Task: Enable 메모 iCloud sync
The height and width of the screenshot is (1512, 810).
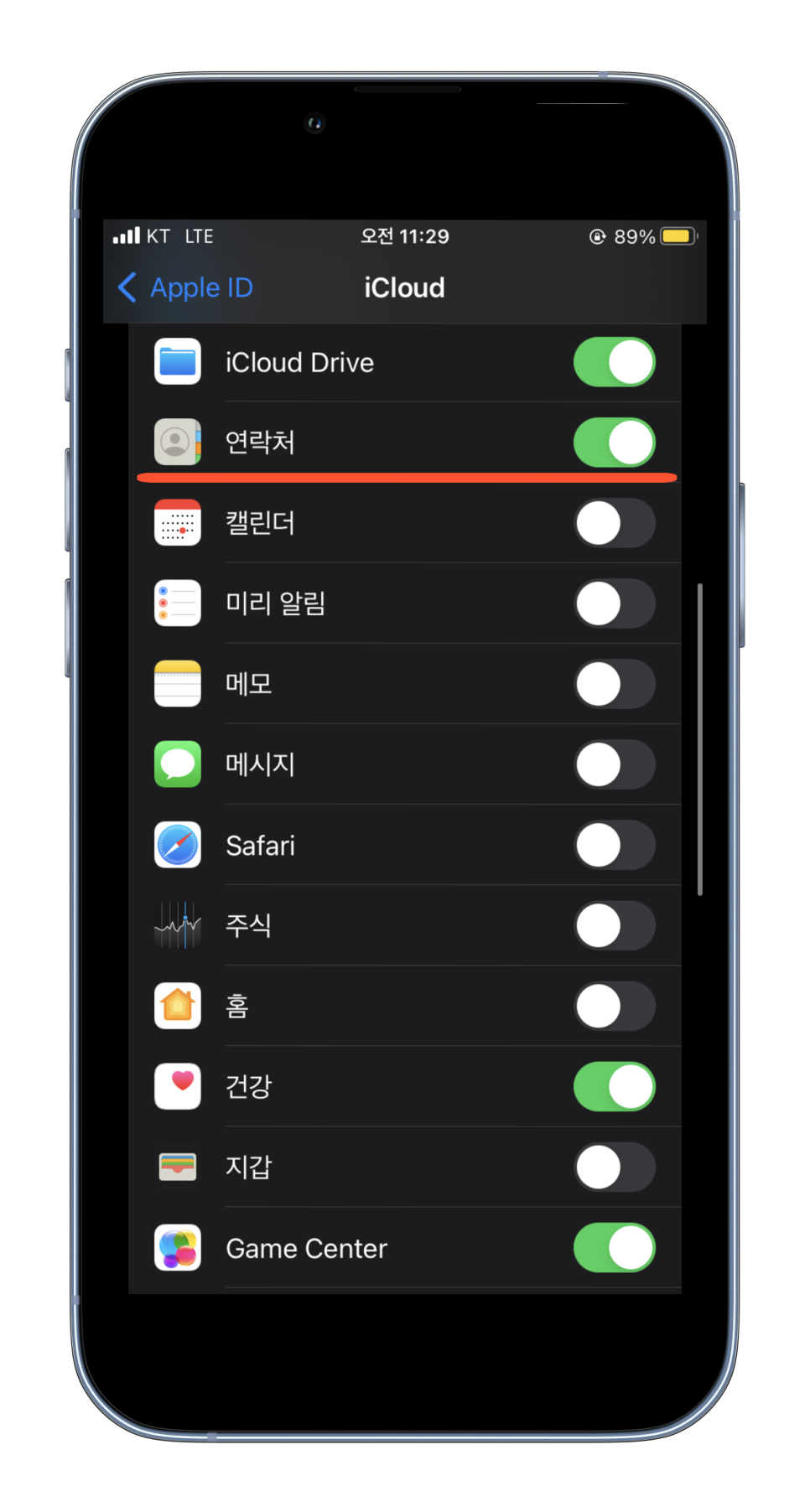Action: coord(615,684)
